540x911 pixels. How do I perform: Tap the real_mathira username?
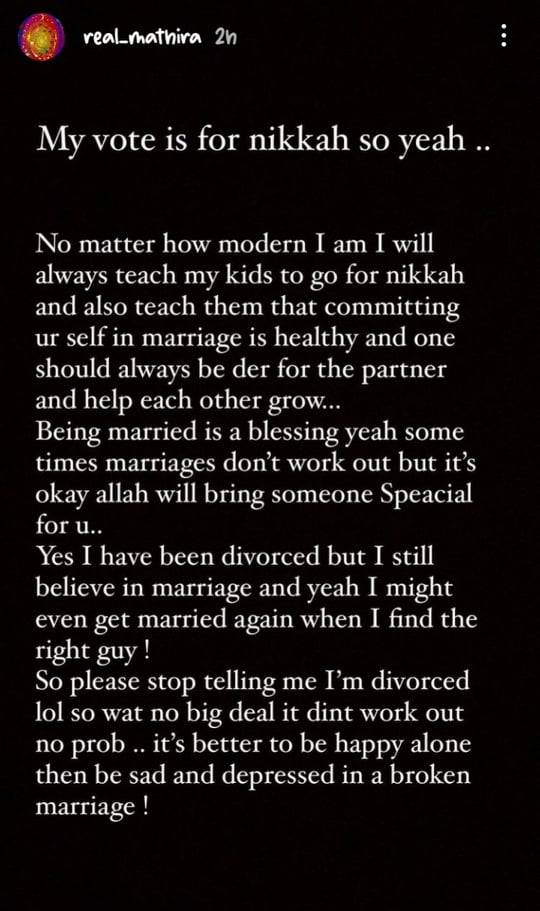click(x=142, y=38)
